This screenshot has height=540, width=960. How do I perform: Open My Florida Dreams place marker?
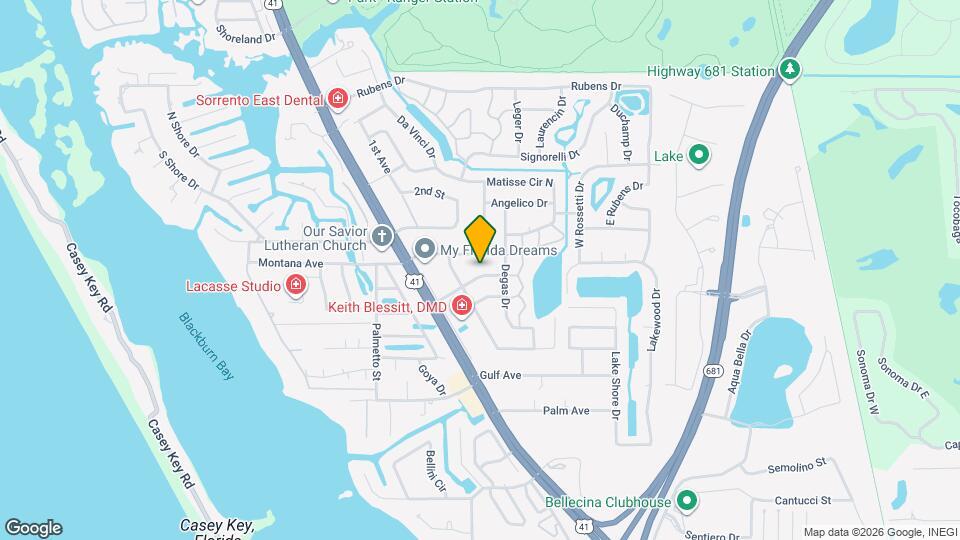click(x=425, y=249)
